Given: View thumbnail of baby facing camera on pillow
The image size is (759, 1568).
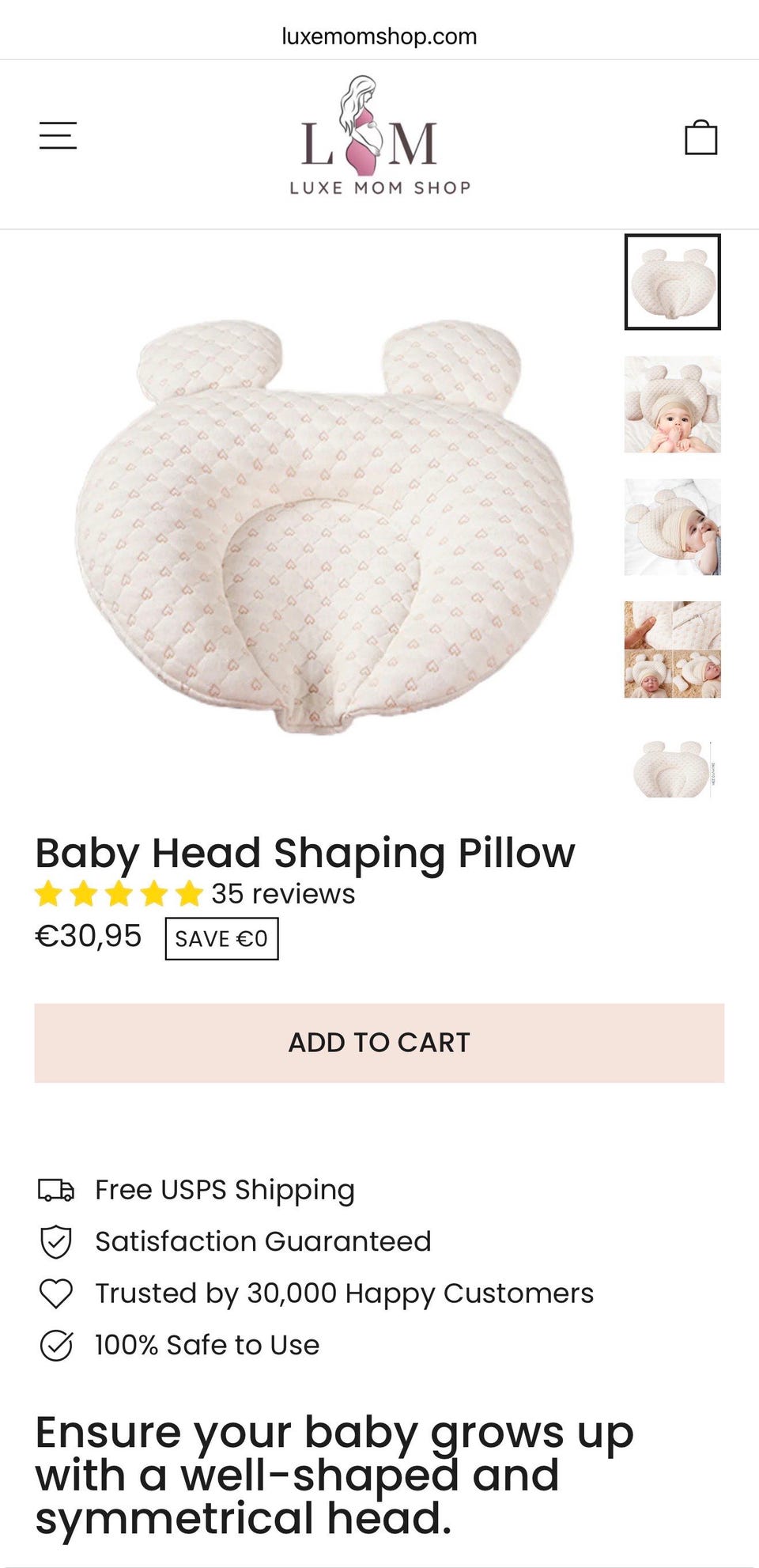Looking at the screenshot, I should coord(672,404).
